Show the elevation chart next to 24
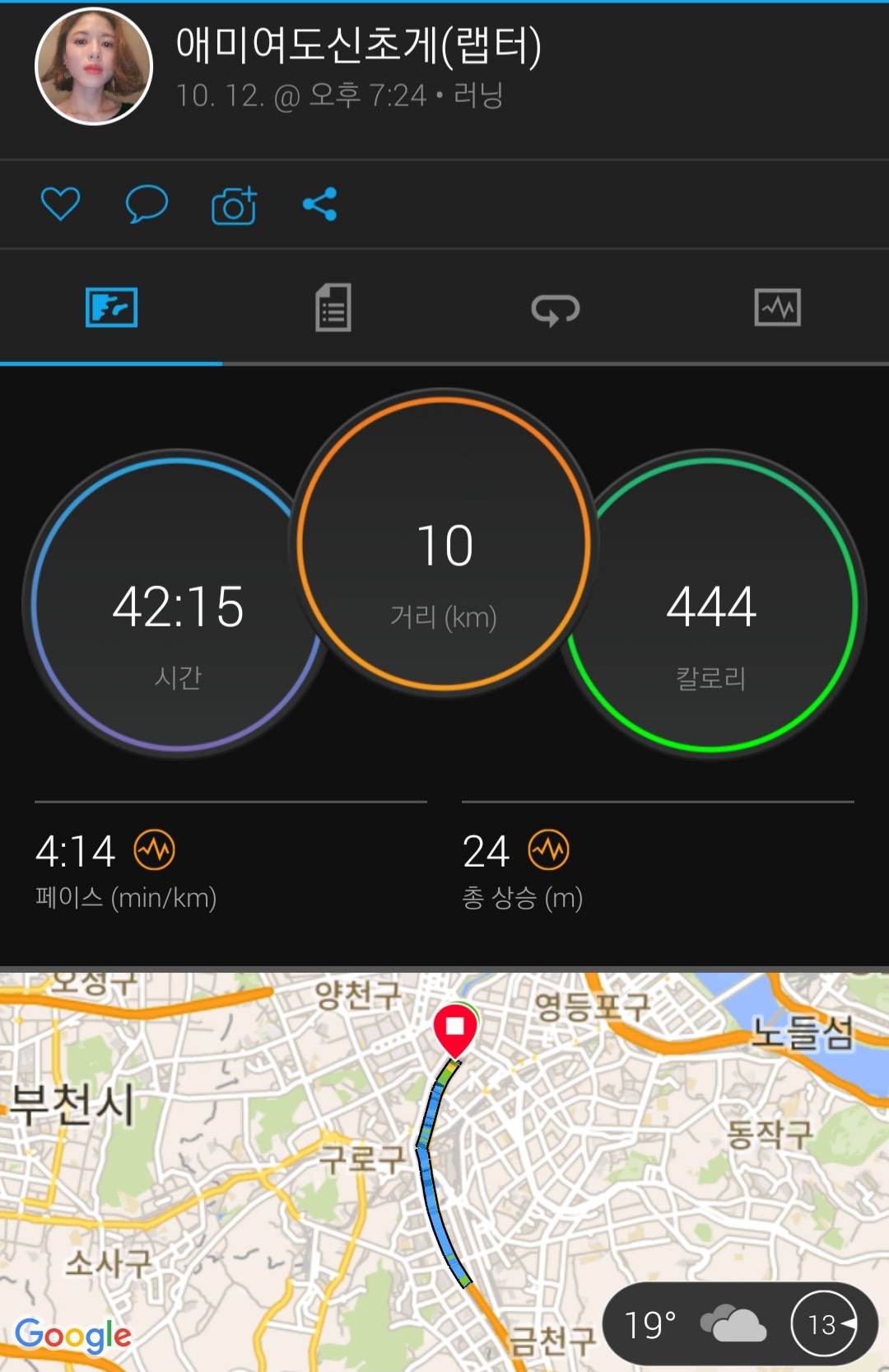The image size is (889, 1372). point(549,850)
